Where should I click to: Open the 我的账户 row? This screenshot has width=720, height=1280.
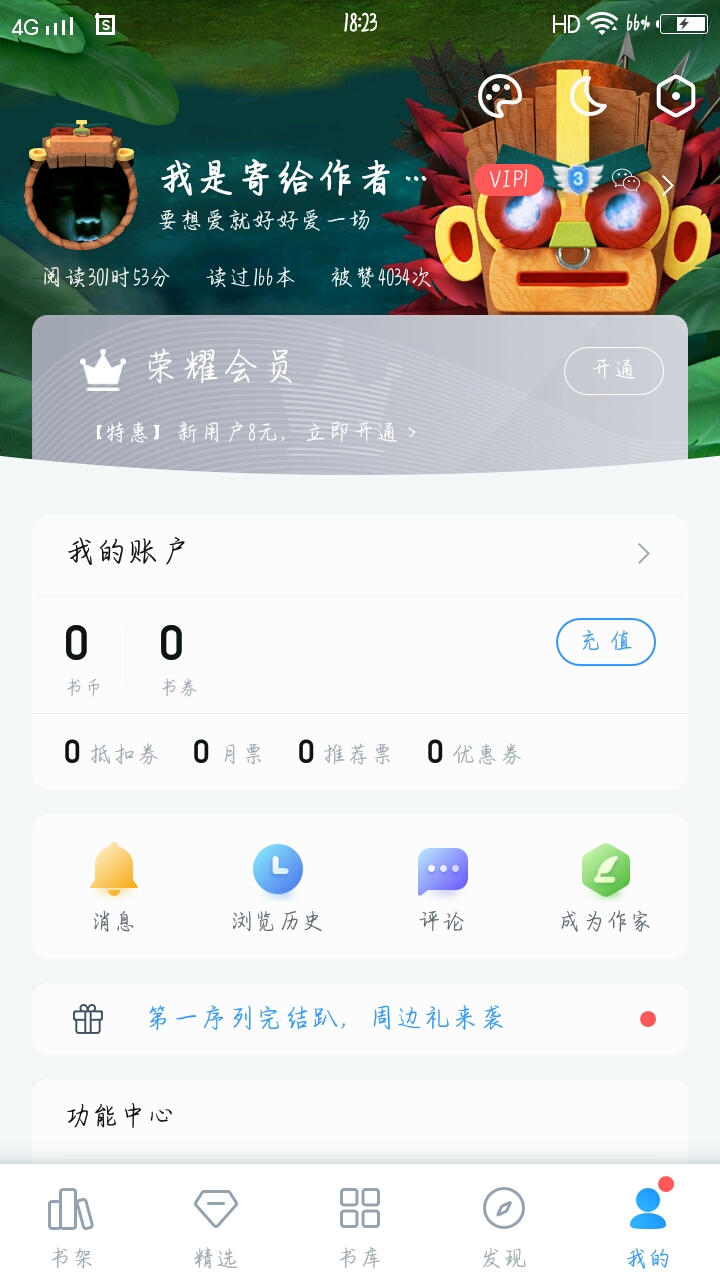click(x=360, y=554)
